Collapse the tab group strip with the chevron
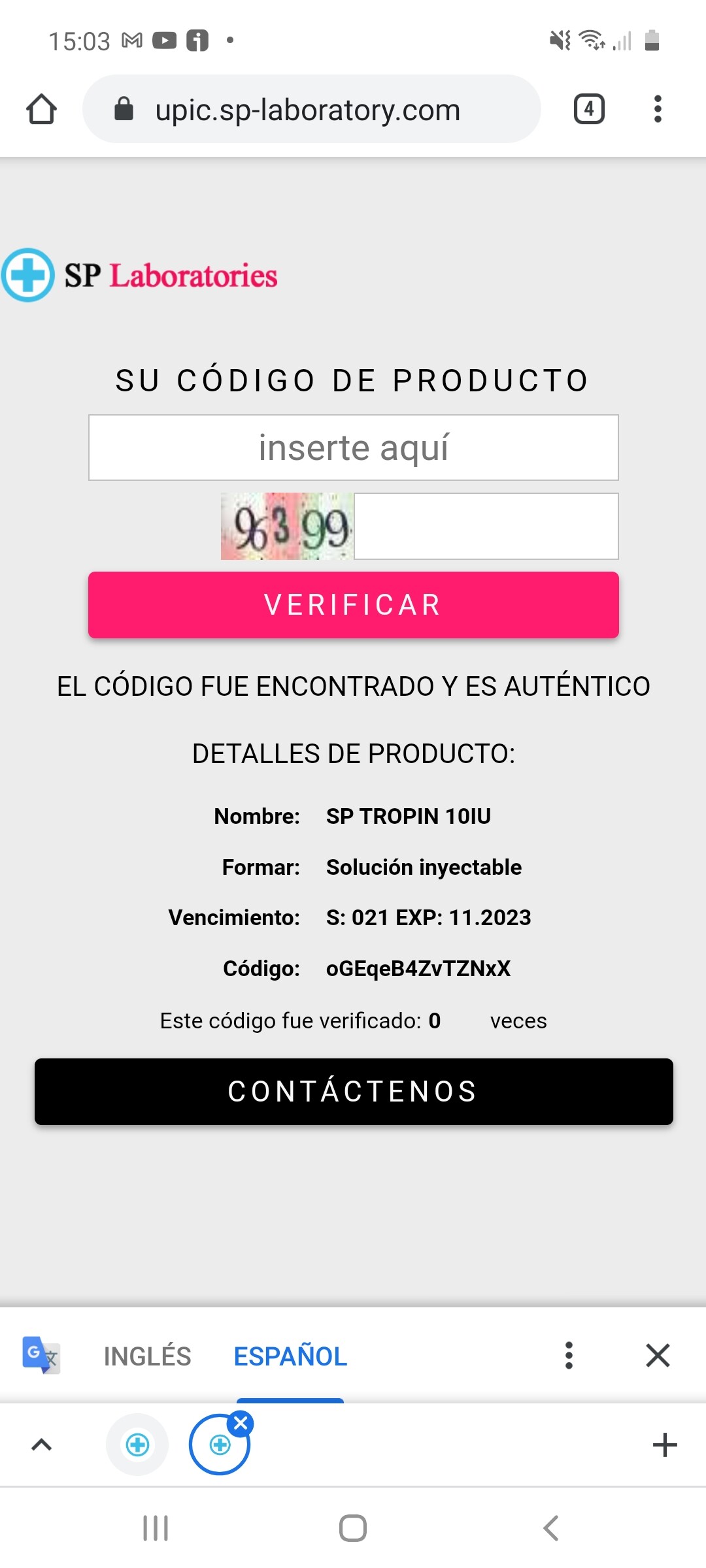 click(x=41, y=1445)
